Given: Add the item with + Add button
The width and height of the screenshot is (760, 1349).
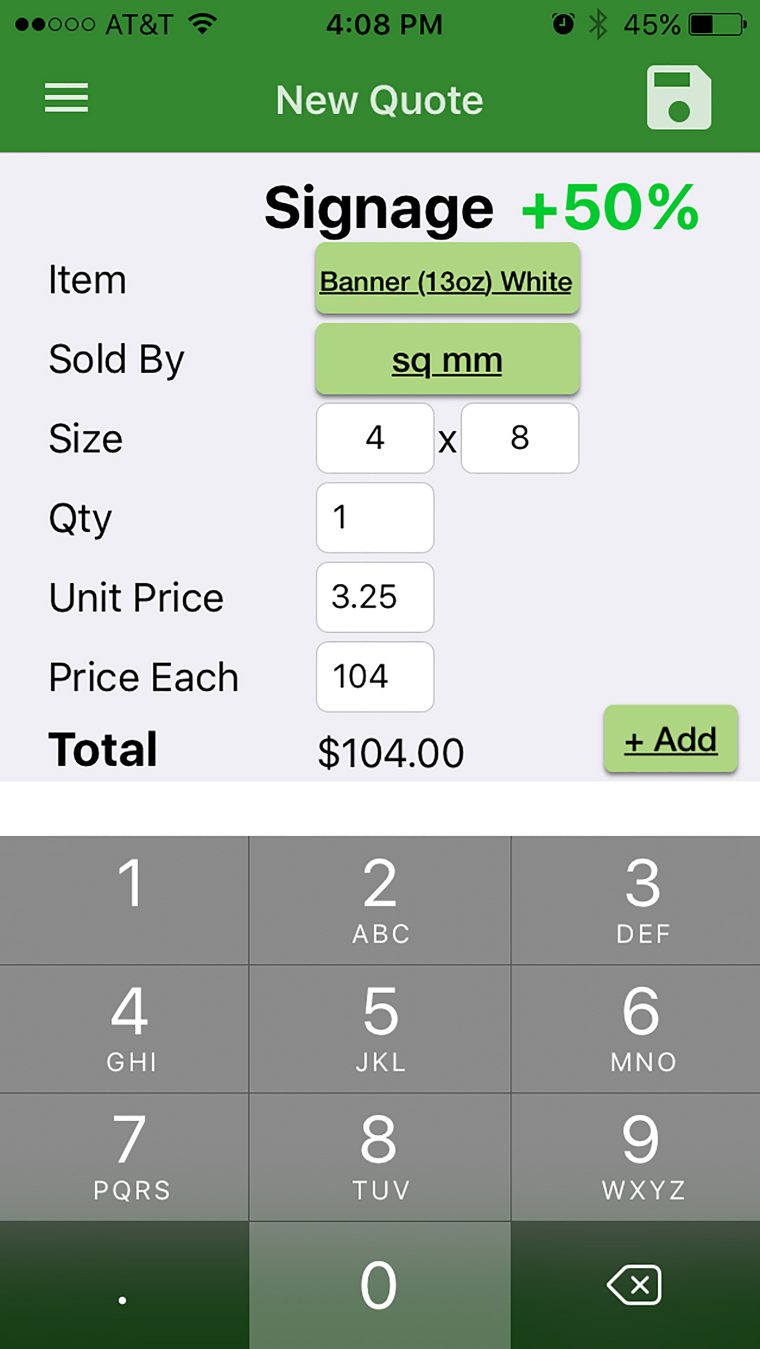Looking at the screenshot, I should (671, 739).
